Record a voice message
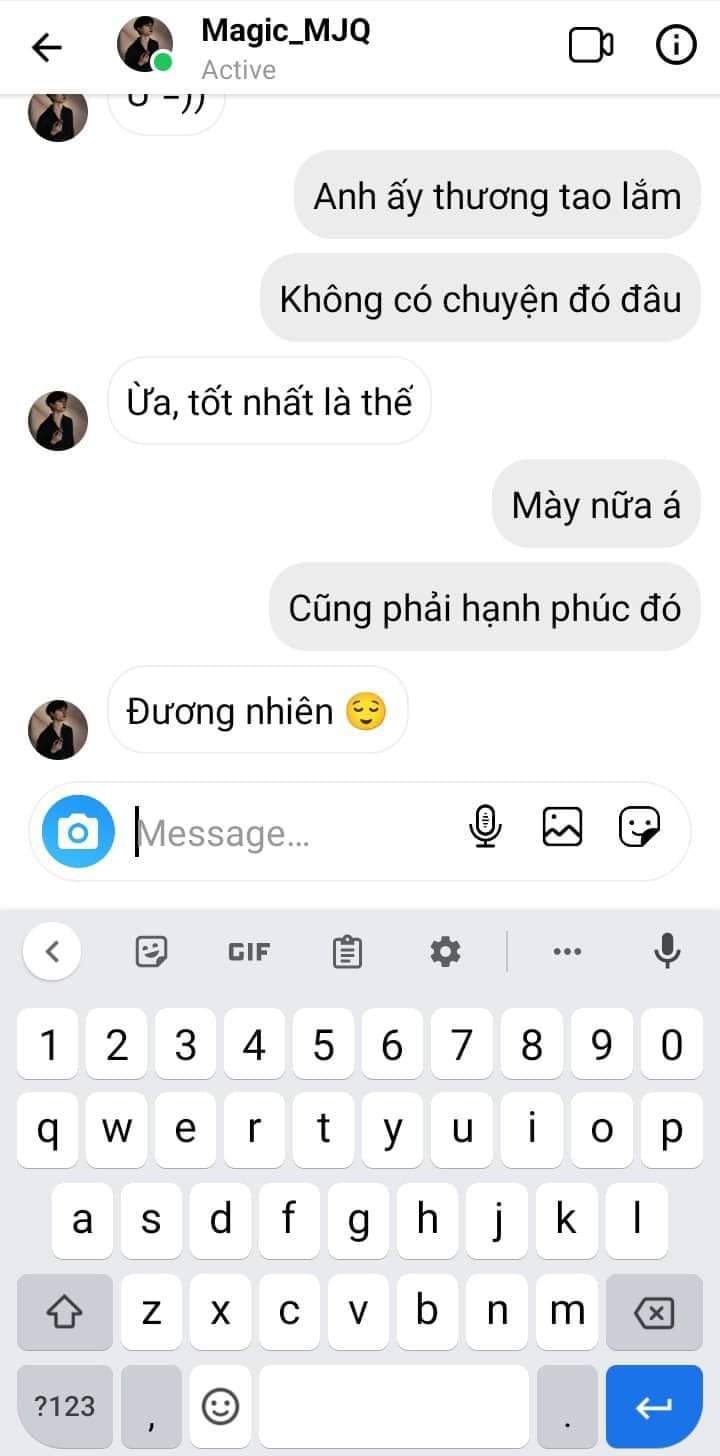 tap(485, 827)
